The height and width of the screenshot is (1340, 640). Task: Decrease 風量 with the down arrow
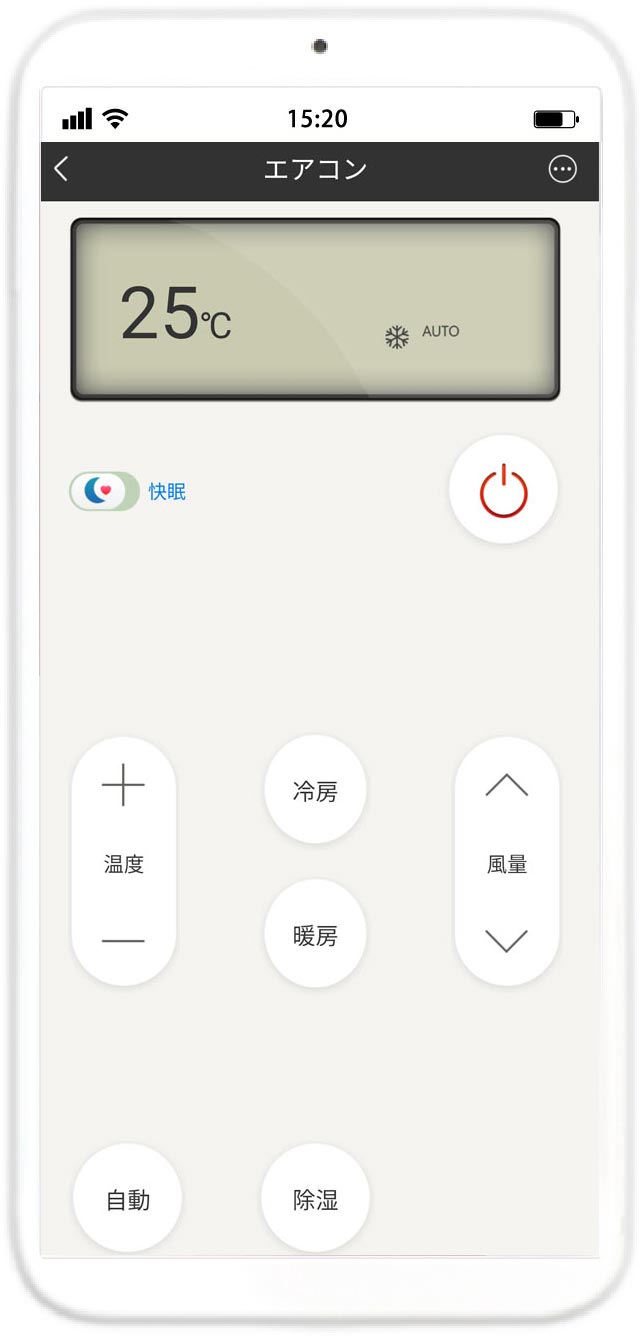point(506,941)
